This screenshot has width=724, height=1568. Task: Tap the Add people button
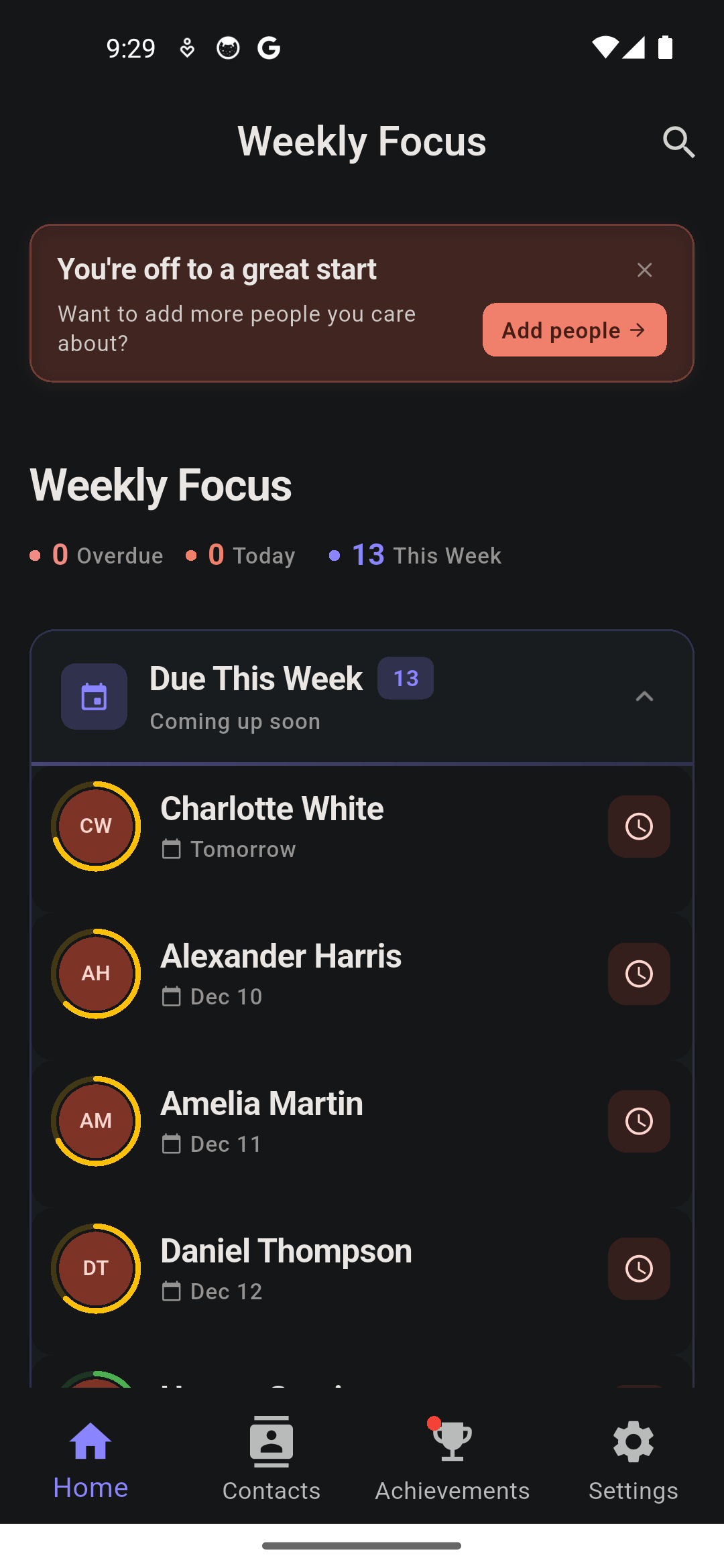[x=574, y=330]
